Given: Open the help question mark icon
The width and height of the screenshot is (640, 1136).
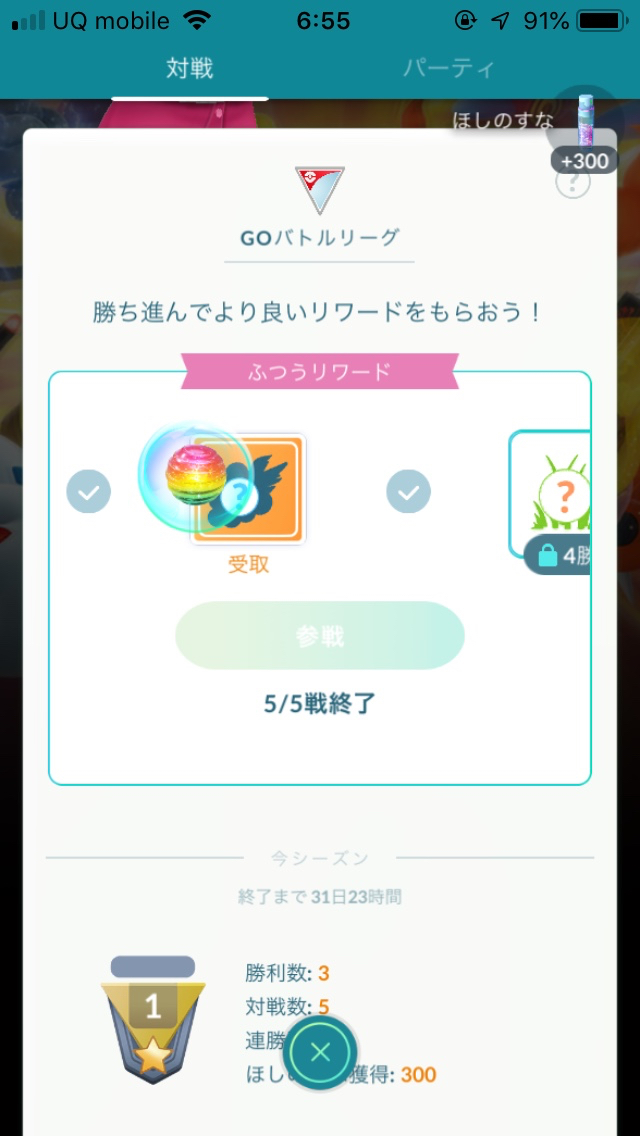Looking at the screenshot, I should pos(573,183).
